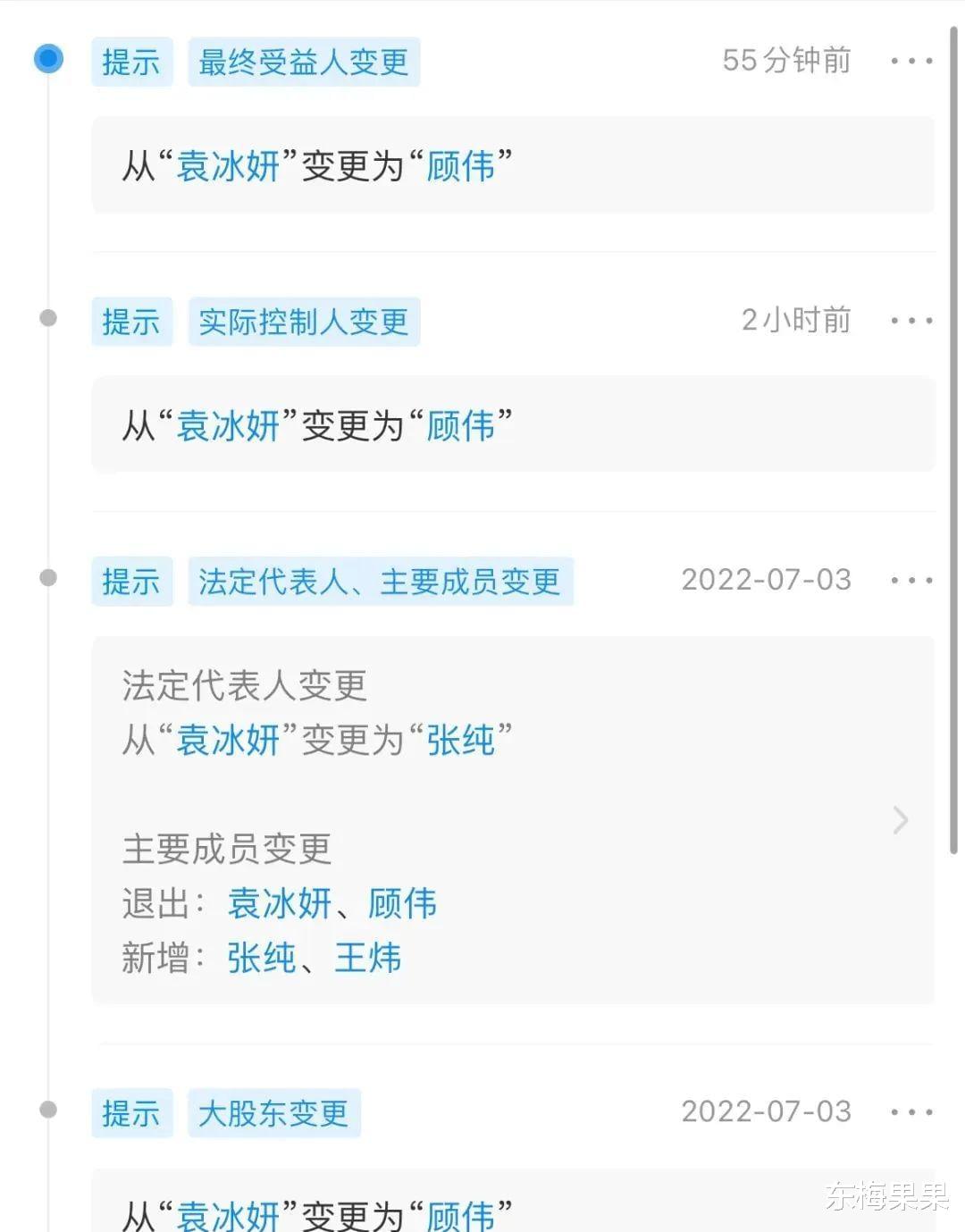Viewport: 965px width, 1232px height.
Task: Expand the 法定代表人变更 card with the chevron
Action: (x=900, y=820)
